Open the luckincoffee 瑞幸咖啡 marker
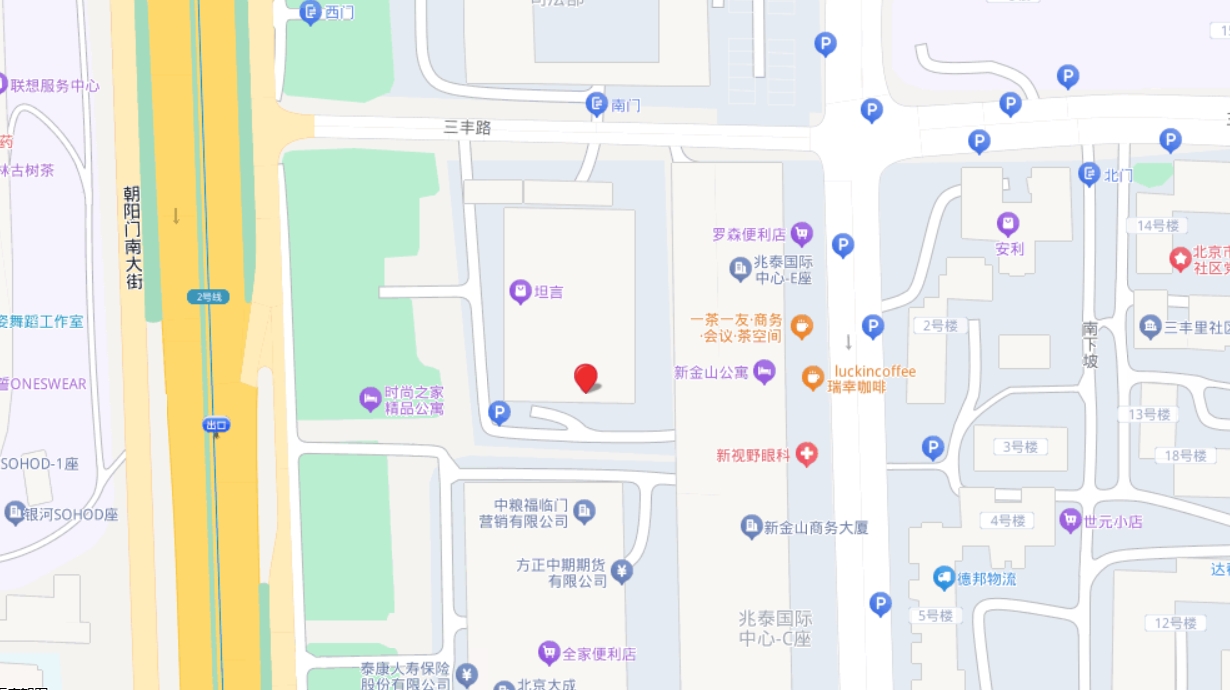Image resolution: width=1230 pixels, height=690 pixels. coord(813,378)
